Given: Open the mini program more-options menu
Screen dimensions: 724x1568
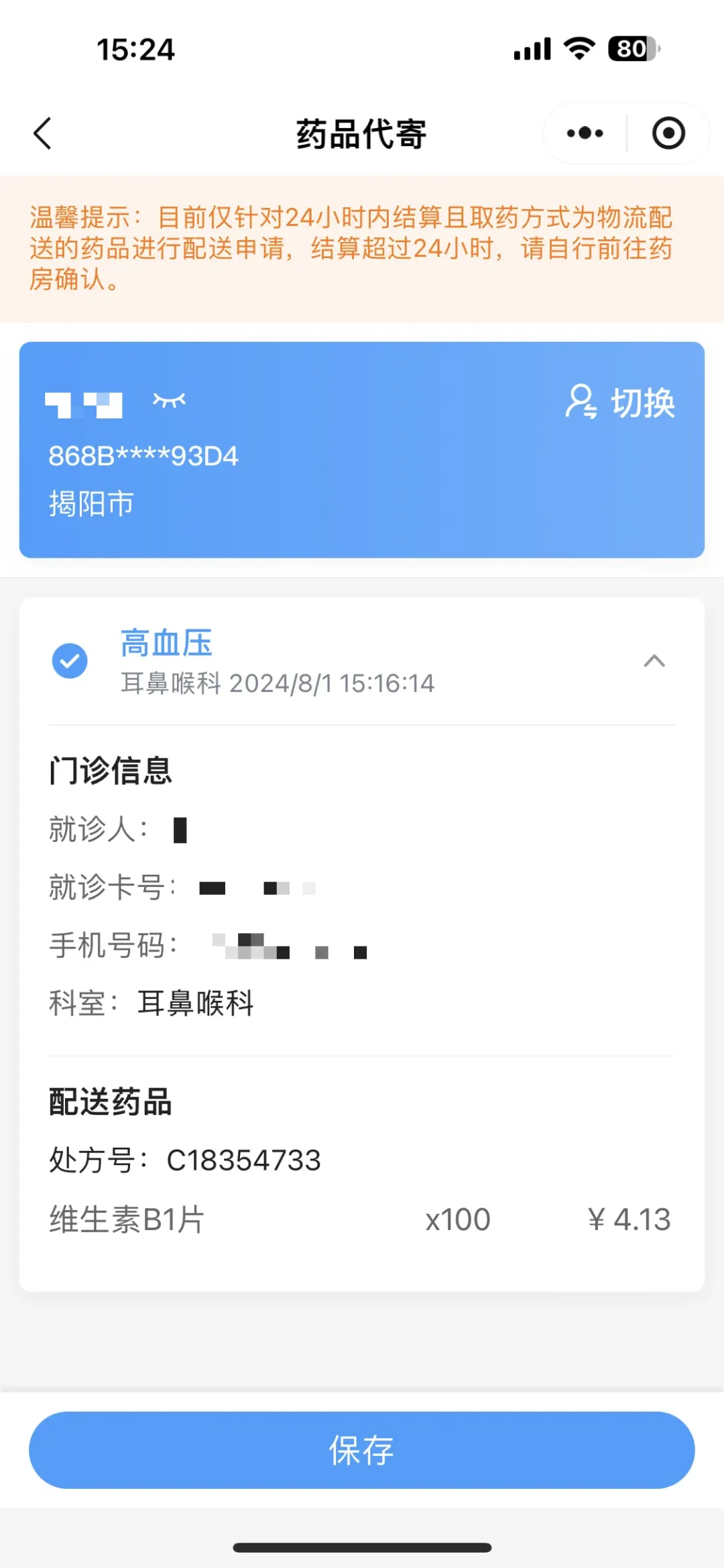Looking at the screenshot, I should point(585,133).
